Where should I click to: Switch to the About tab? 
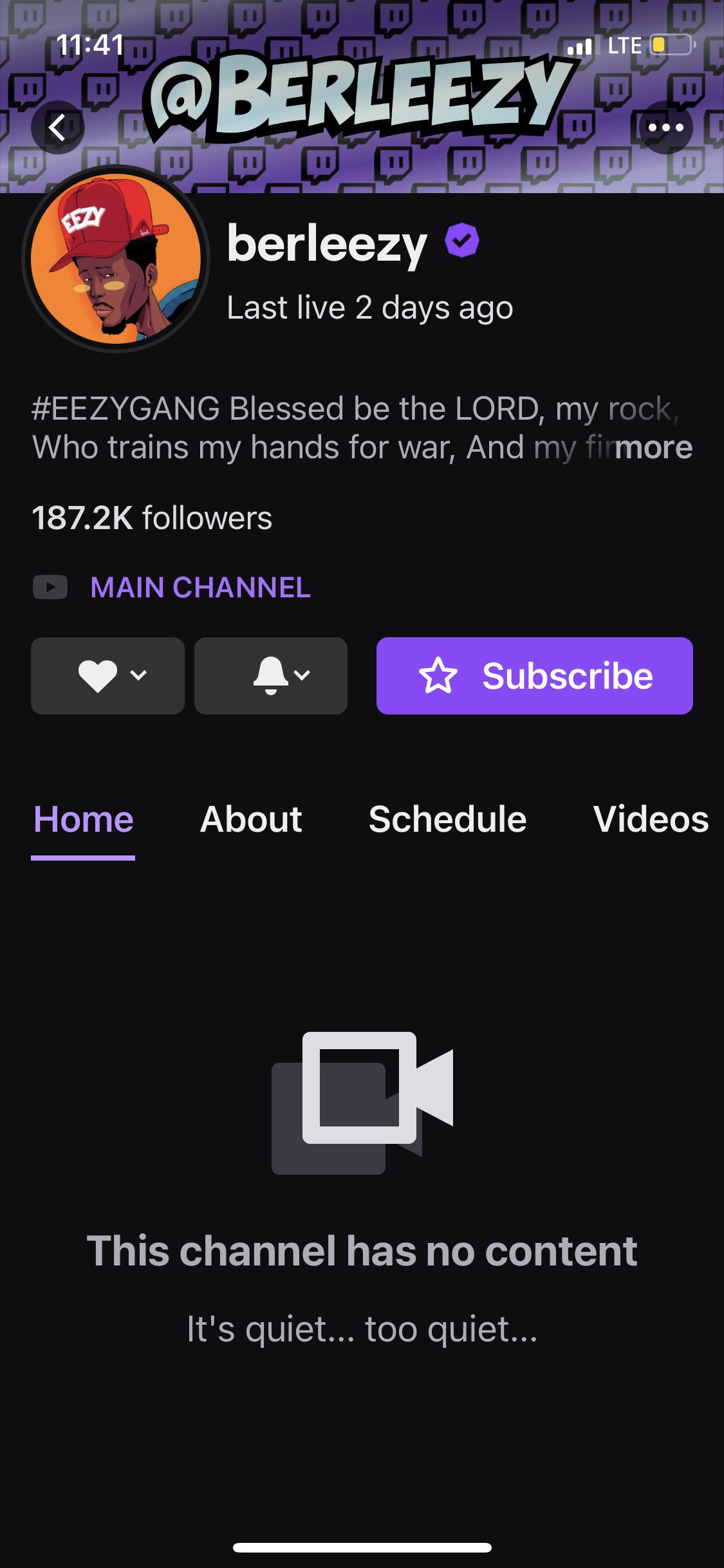251,819
